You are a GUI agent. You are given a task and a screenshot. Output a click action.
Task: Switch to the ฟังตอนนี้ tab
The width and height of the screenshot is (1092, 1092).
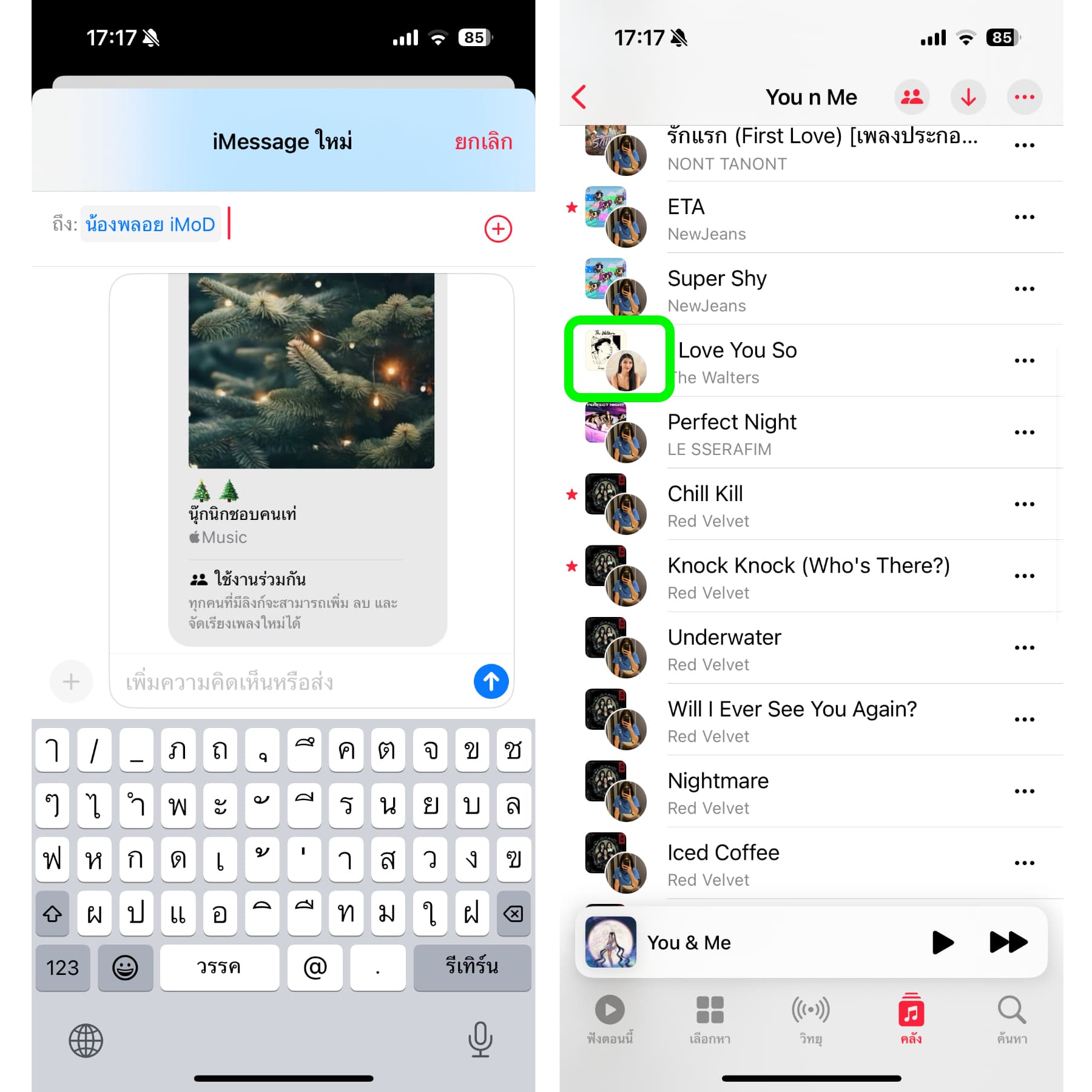(x=610, y=1019)
